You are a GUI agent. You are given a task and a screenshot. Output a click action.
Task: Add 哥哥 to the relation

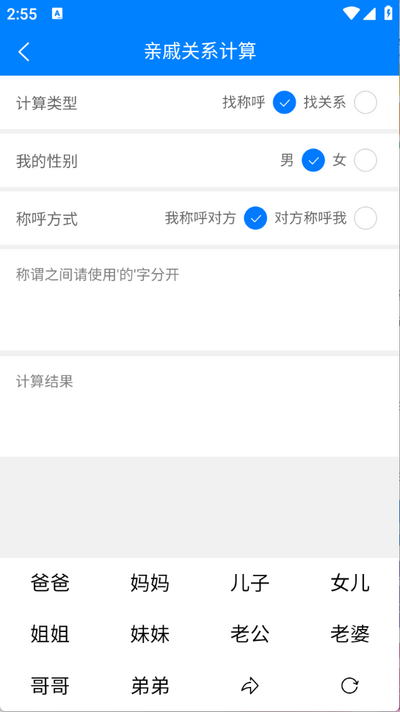50,686
